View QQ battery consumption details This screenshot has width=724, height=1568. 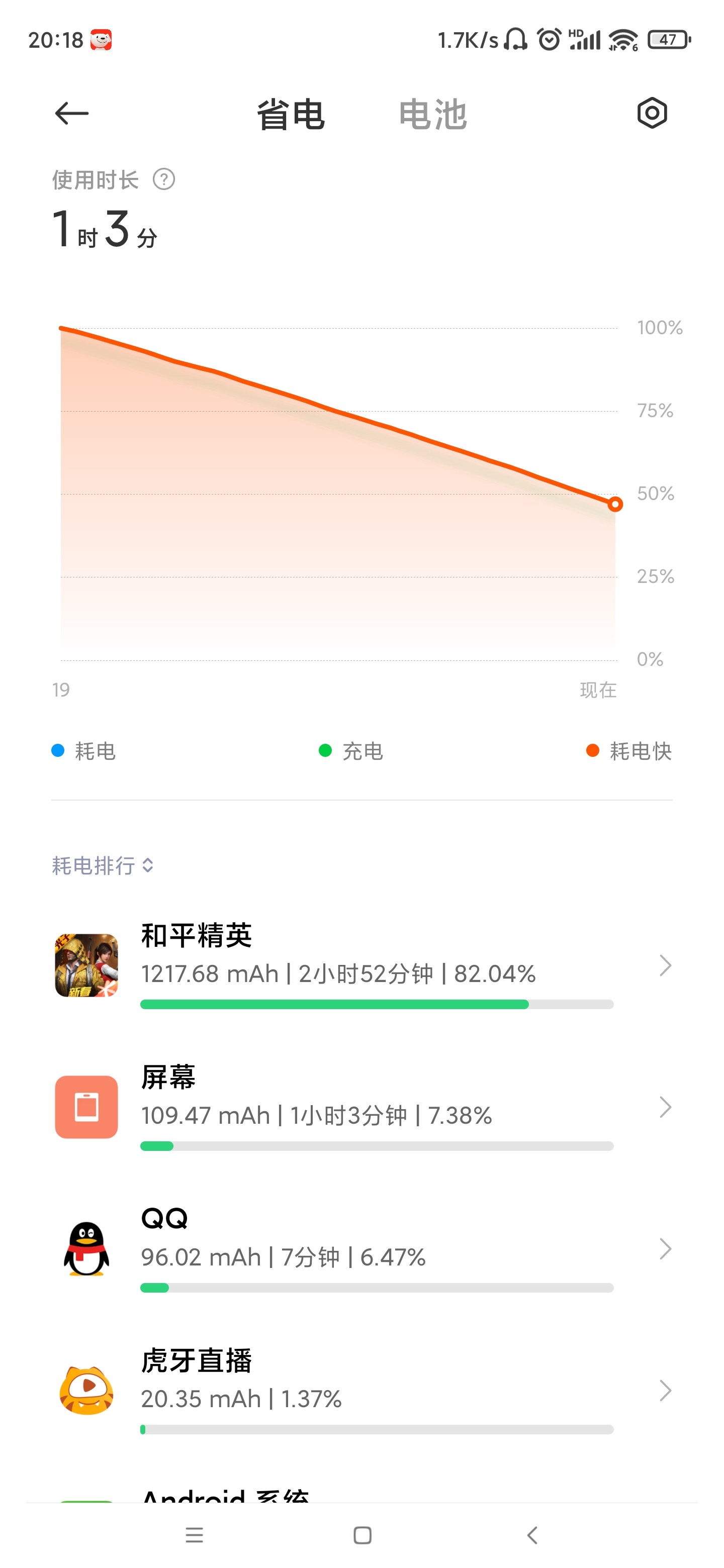(x=361, y=1249)
